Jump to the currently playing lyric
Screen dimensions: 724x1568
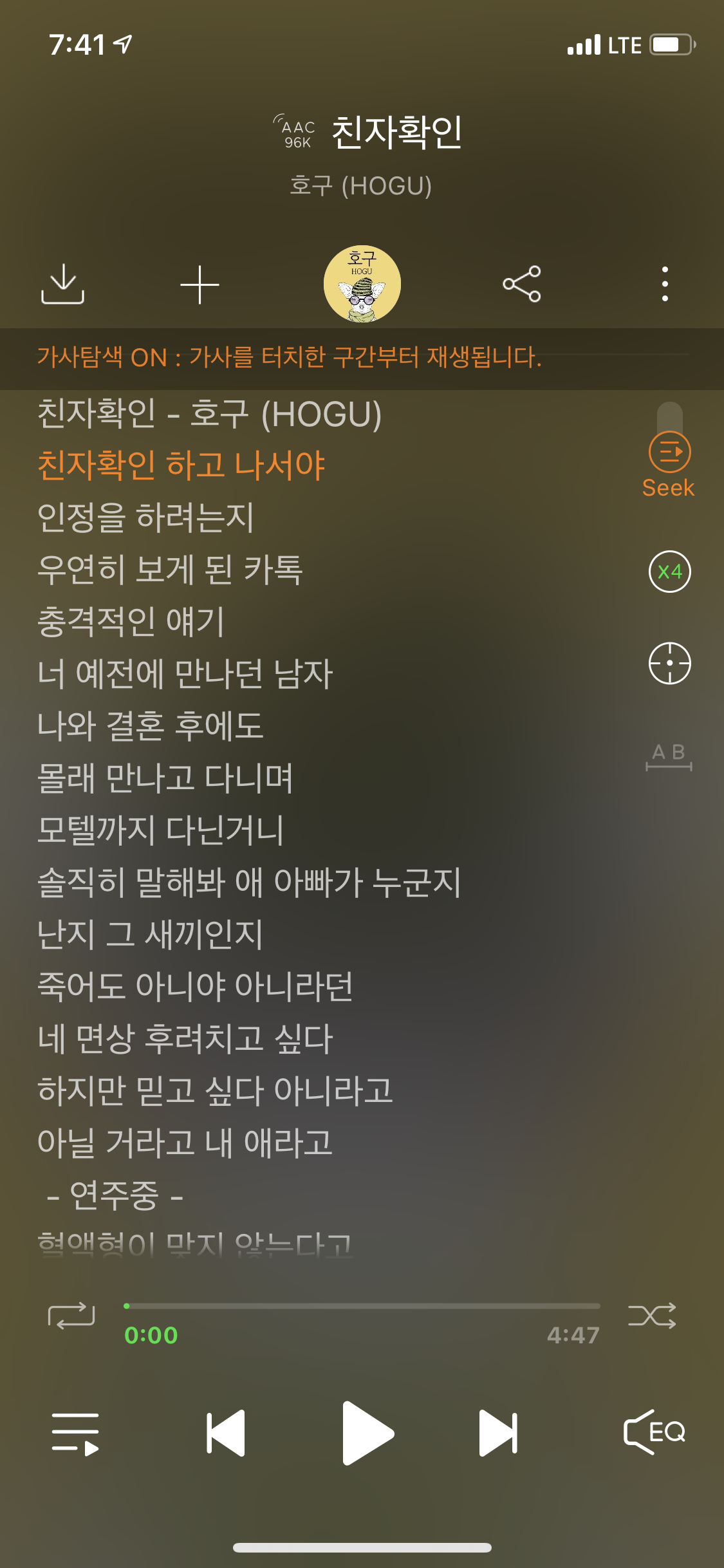669,663
